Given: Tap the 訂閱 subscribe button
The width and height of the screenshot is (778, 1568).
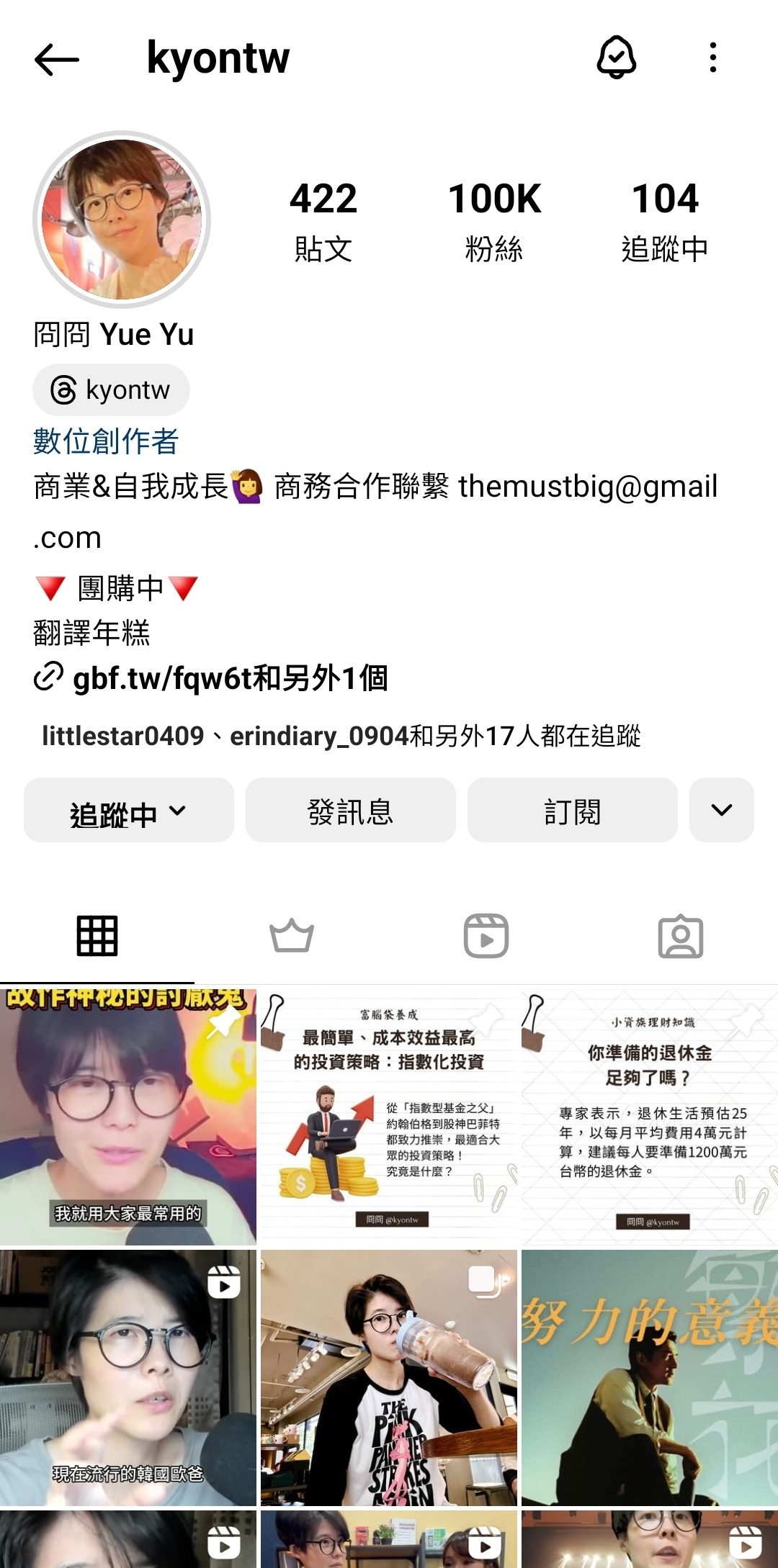Looking at the screenshot, I should 573,811.
